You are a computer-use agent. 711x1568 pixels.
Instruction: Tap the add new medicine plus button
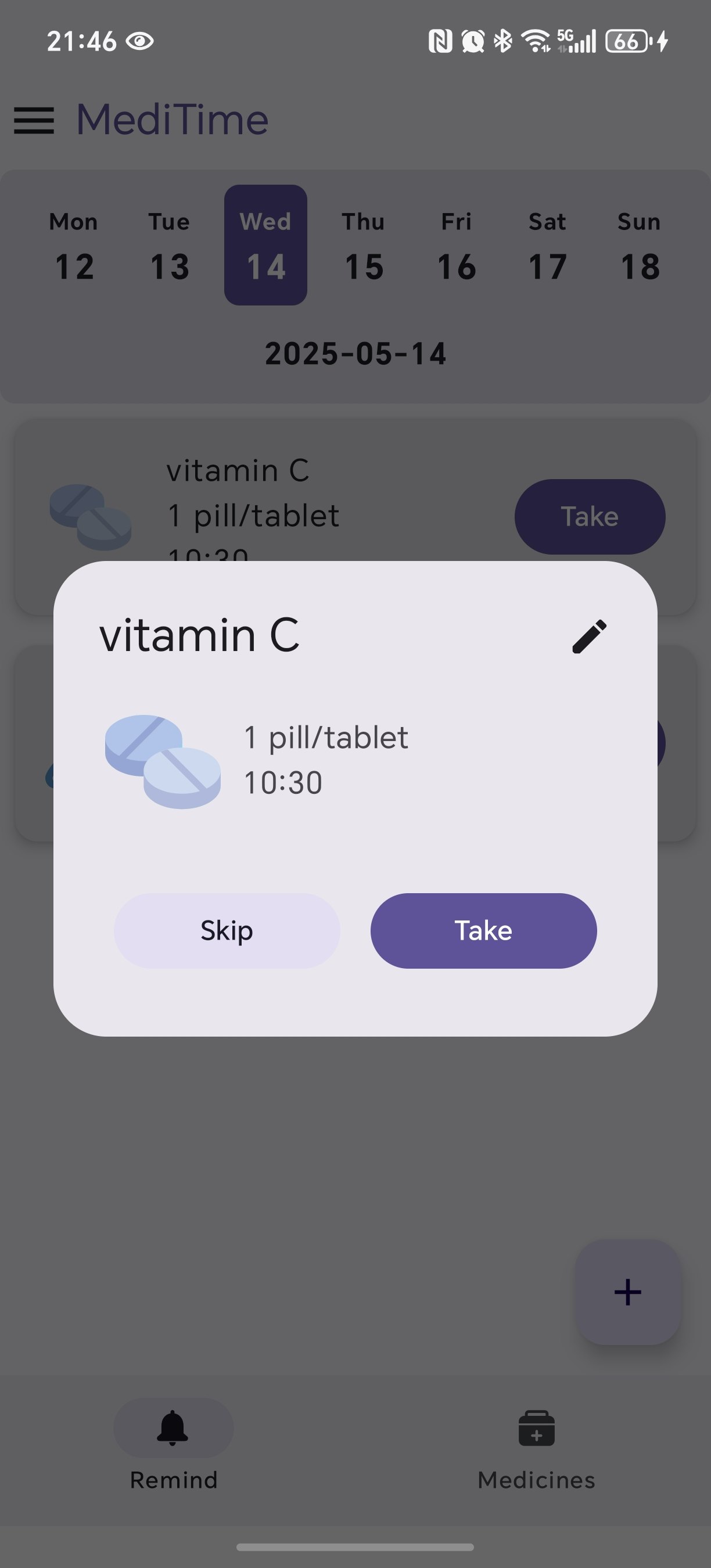click(x=627, y=1292)
